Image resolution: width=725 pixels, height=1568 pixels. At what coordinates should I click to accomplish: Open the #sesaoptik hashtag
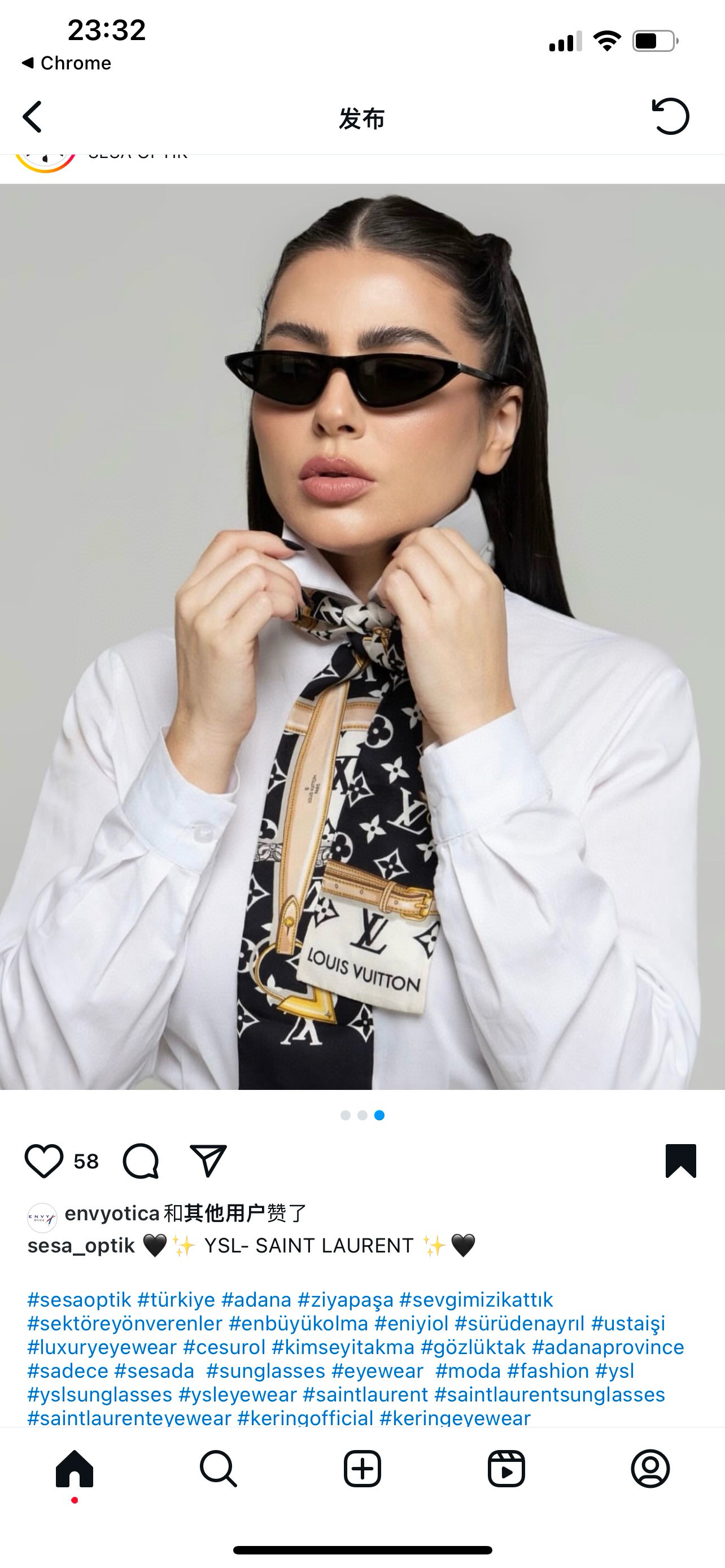click(79, 1299)
